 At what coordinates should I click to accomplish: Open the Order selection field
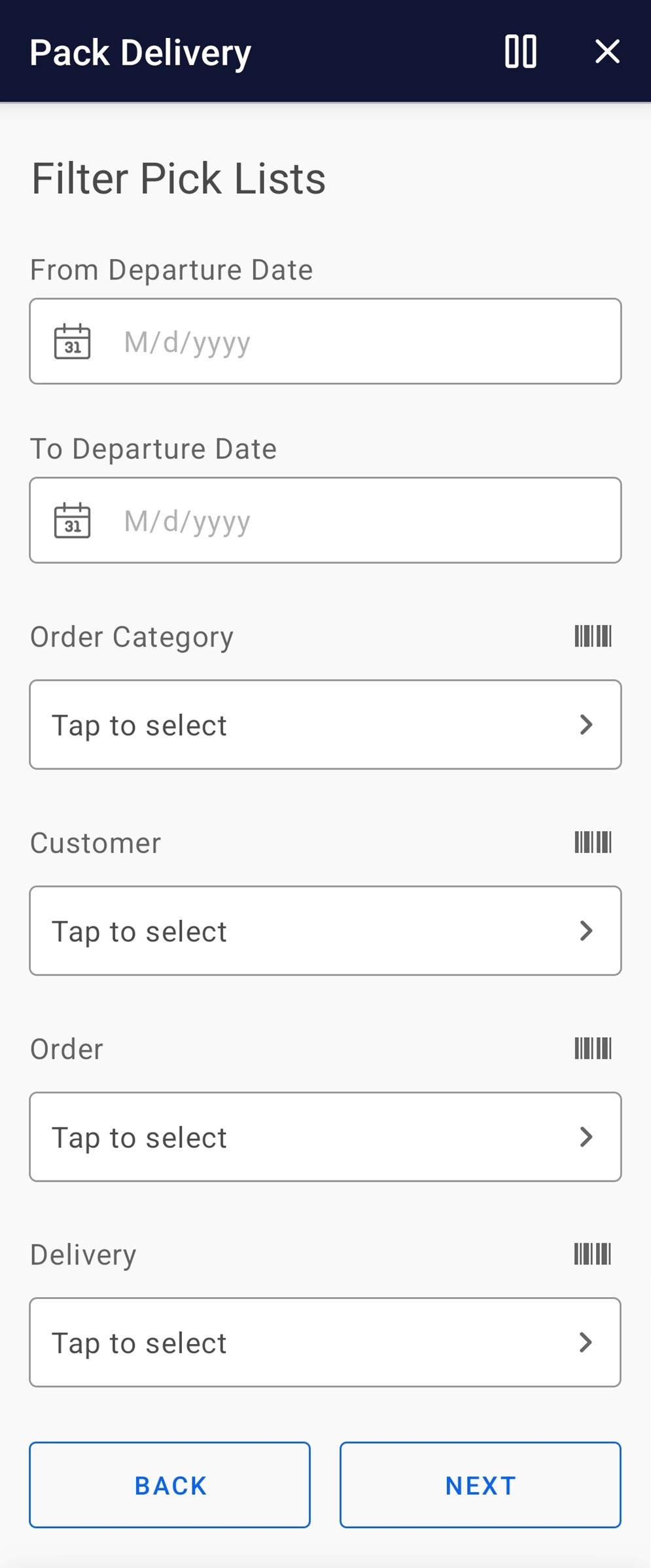(325, 1137)
